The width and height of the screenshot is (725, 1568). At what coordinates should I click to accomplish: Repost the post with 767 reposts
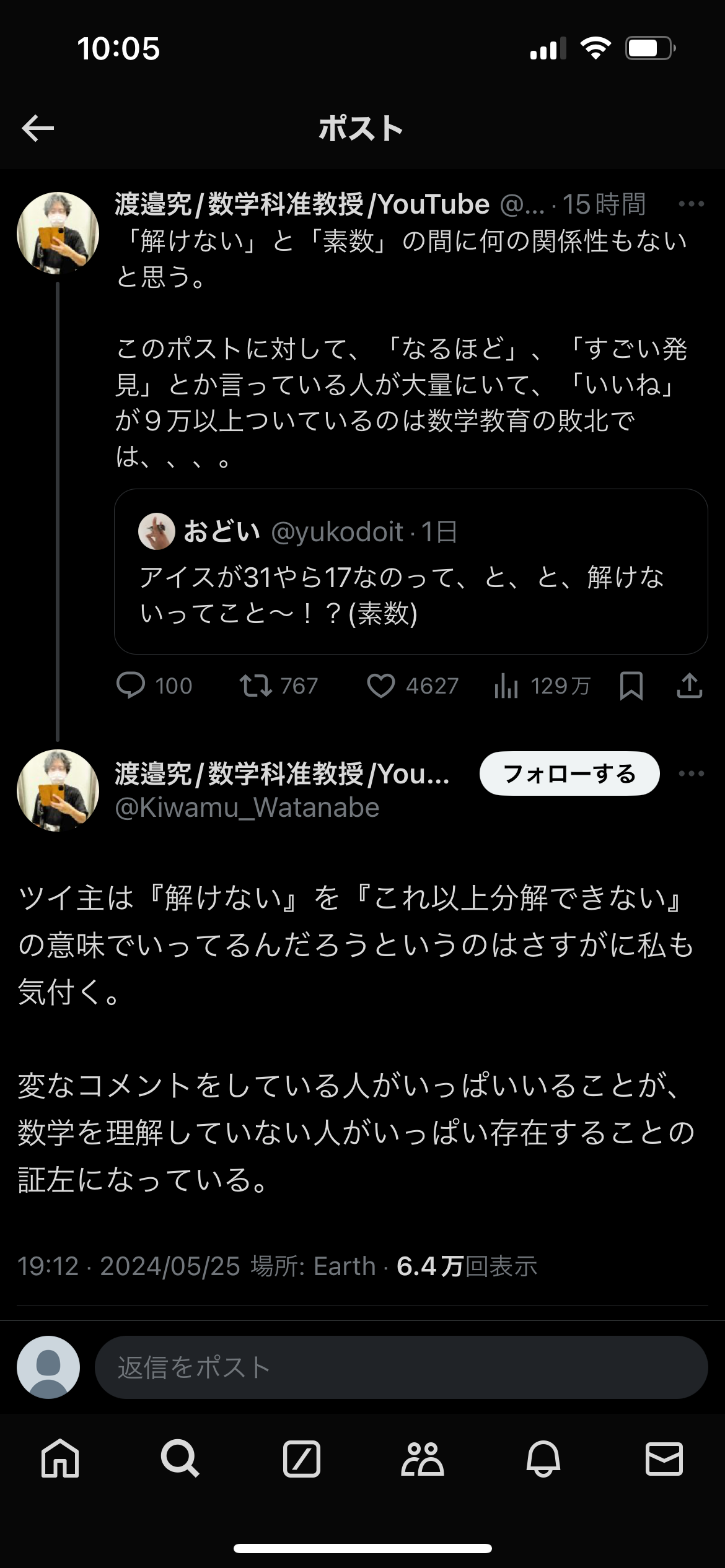256,686
